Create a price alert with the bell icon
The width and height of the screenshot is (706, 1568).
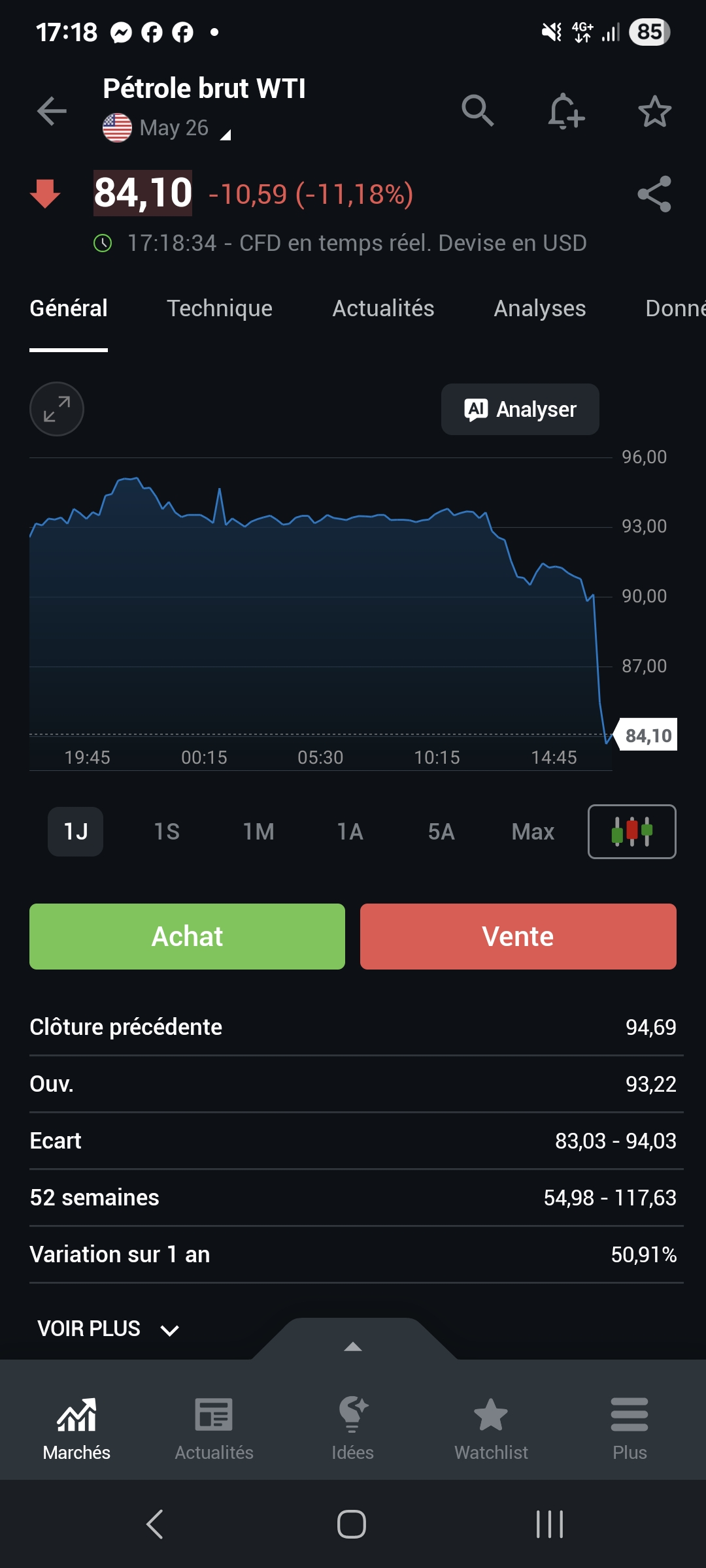tap(565, 111)
